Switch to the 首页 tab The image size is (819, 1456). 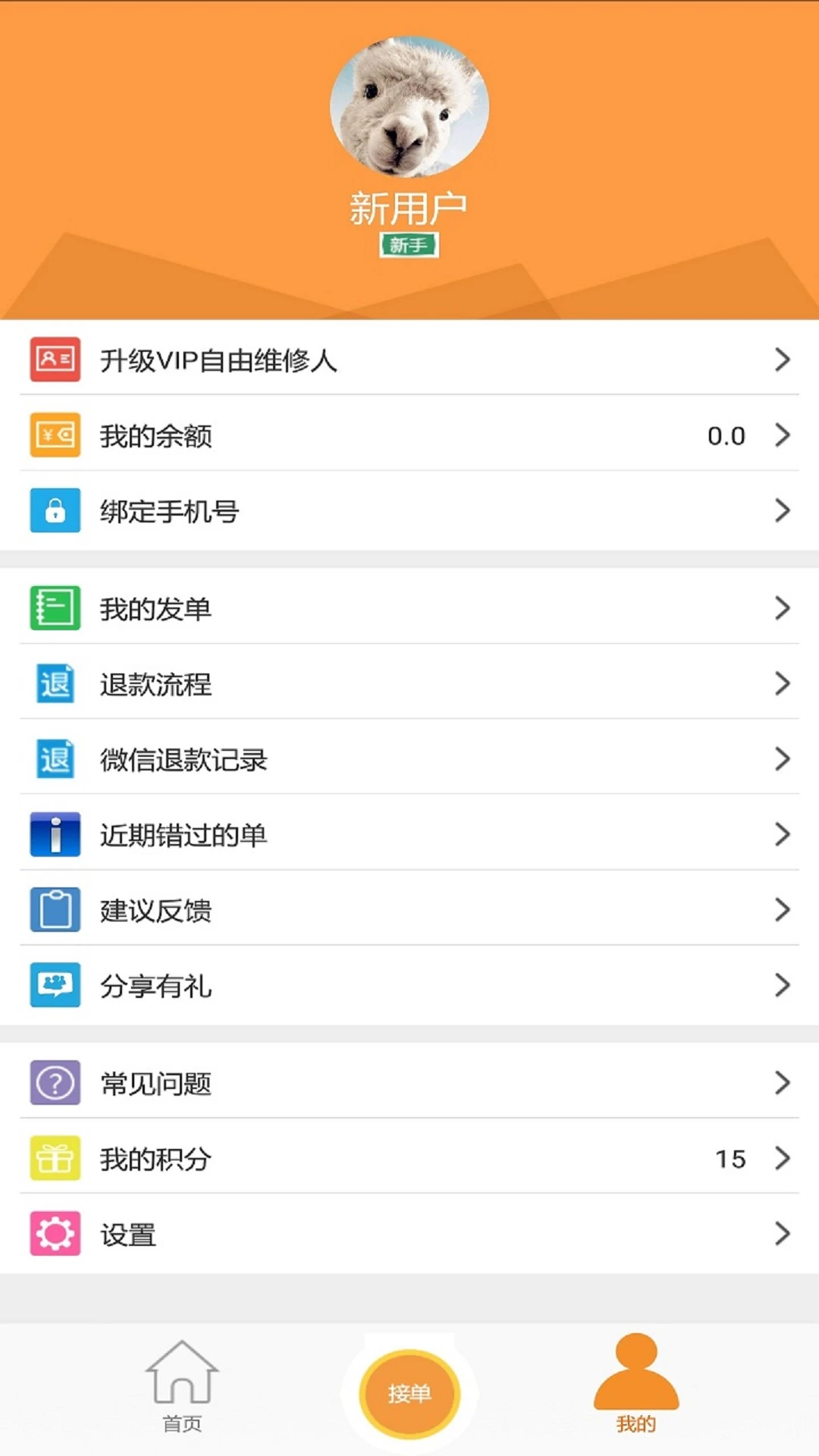pyautogui.click(x=182, y=1395)
